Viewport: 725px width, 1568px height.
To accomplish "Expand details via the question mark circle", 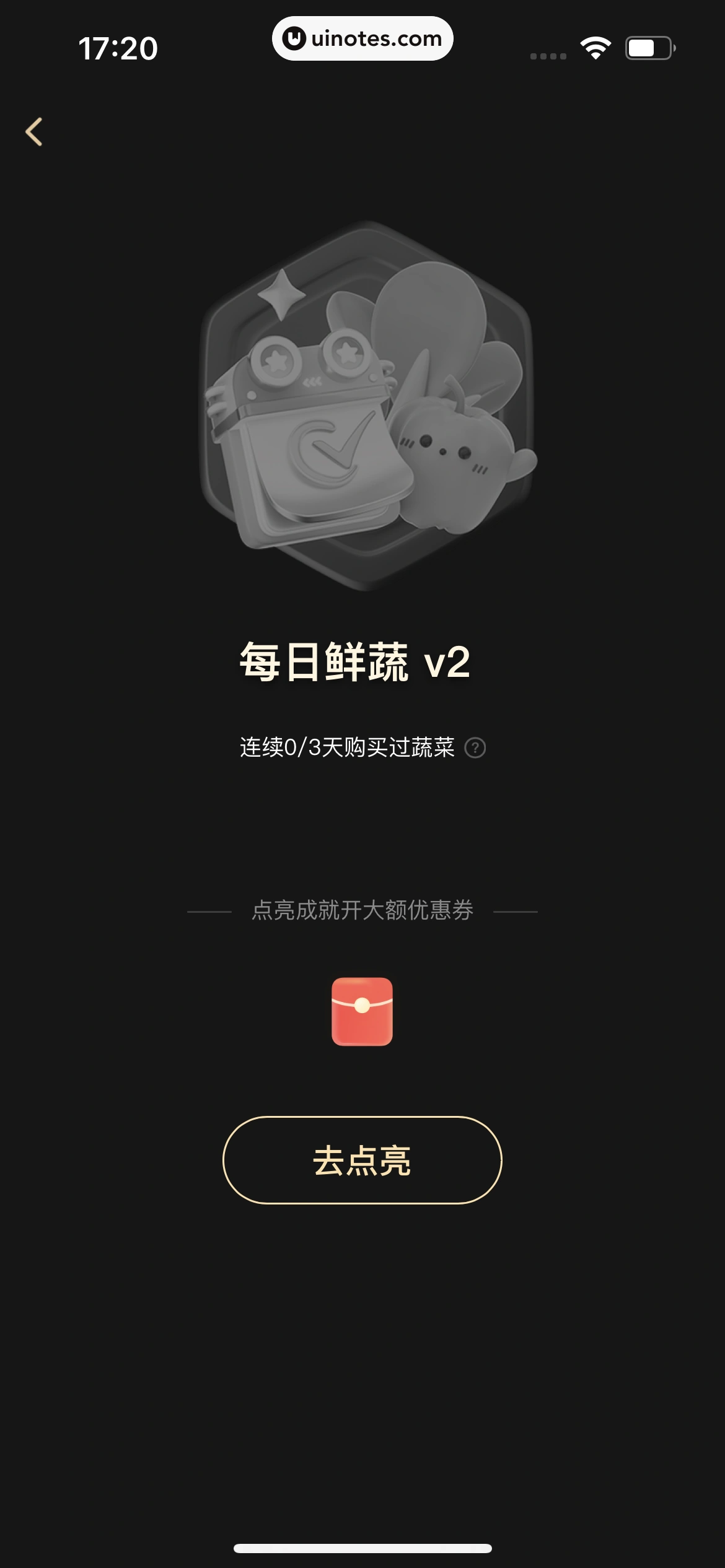I will coord(475,749).
